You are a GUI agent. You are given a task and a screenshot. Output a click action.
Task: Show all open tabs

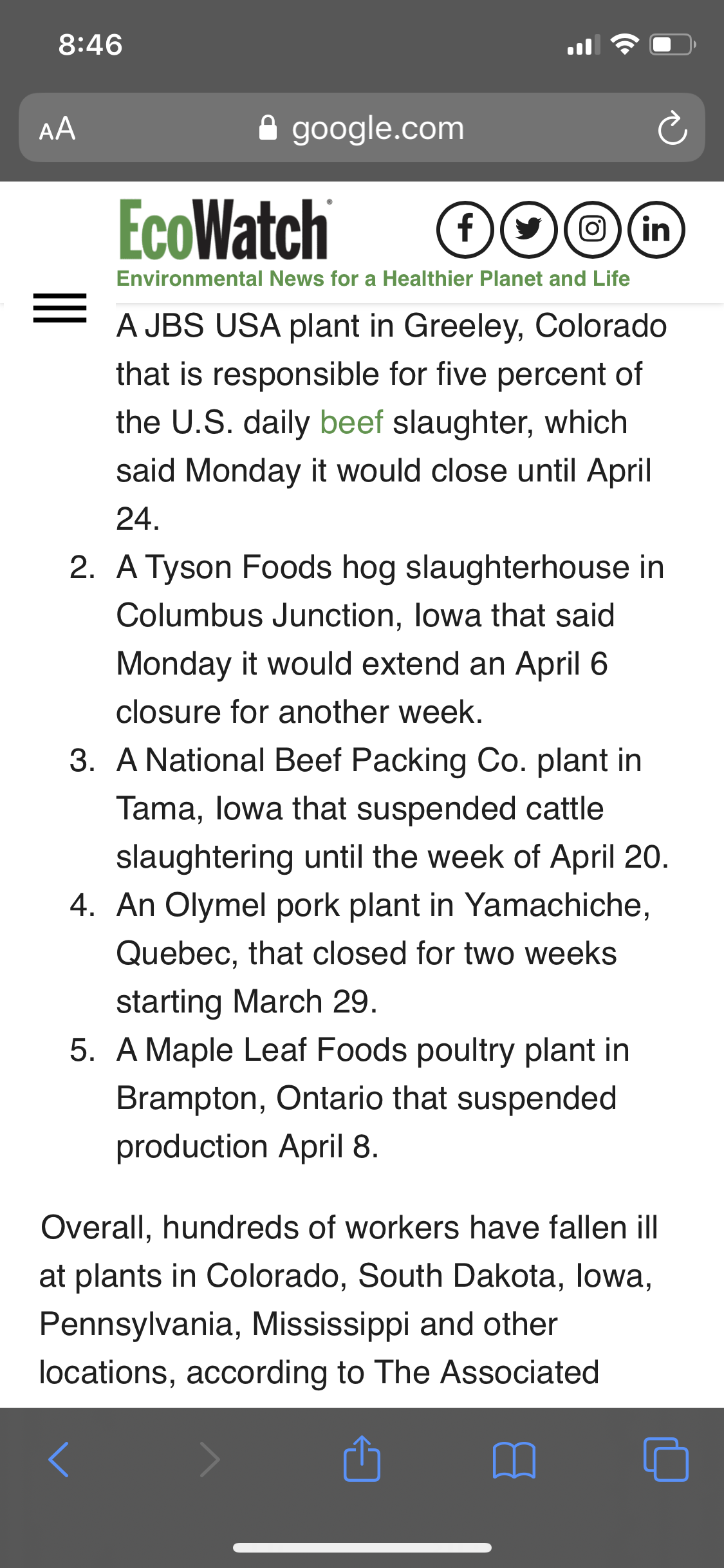coord(666,1459)
